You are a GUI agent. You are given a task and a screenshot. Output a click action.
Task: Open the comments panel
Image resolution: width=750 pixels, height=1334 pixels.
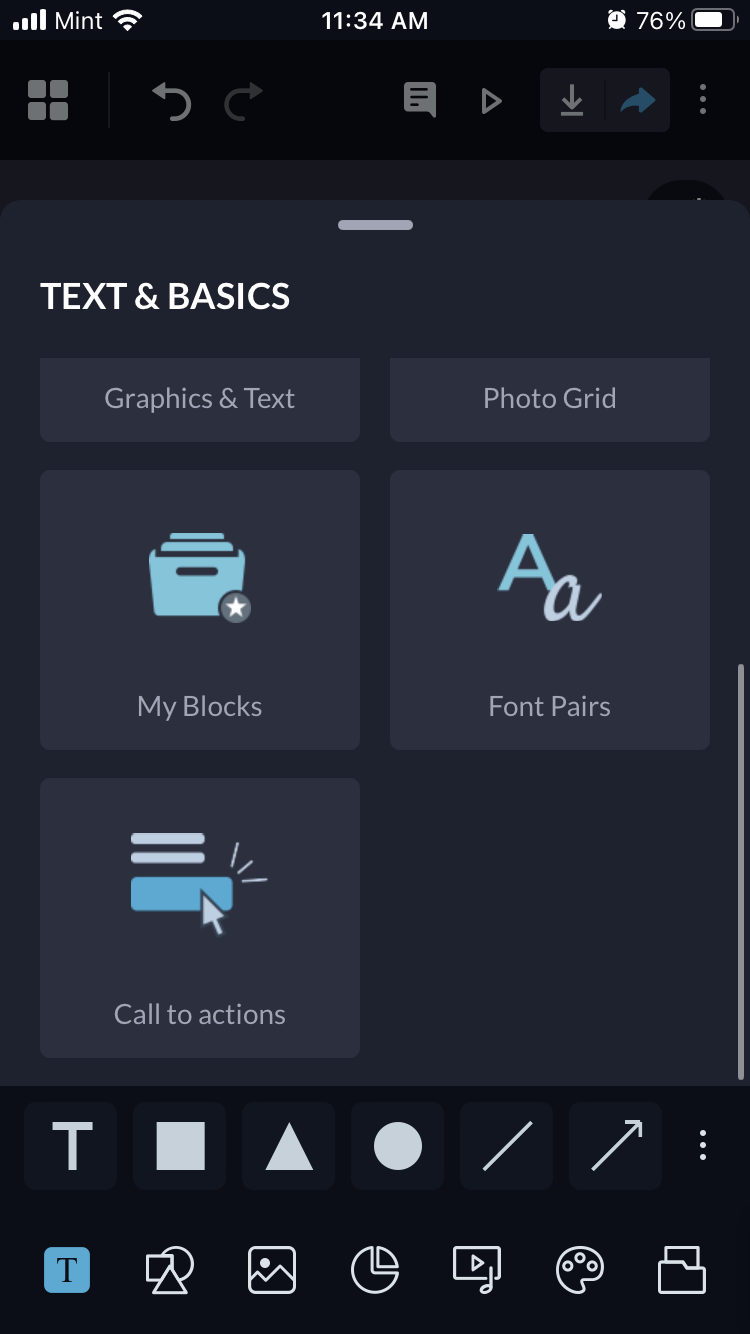click(419, 100)
